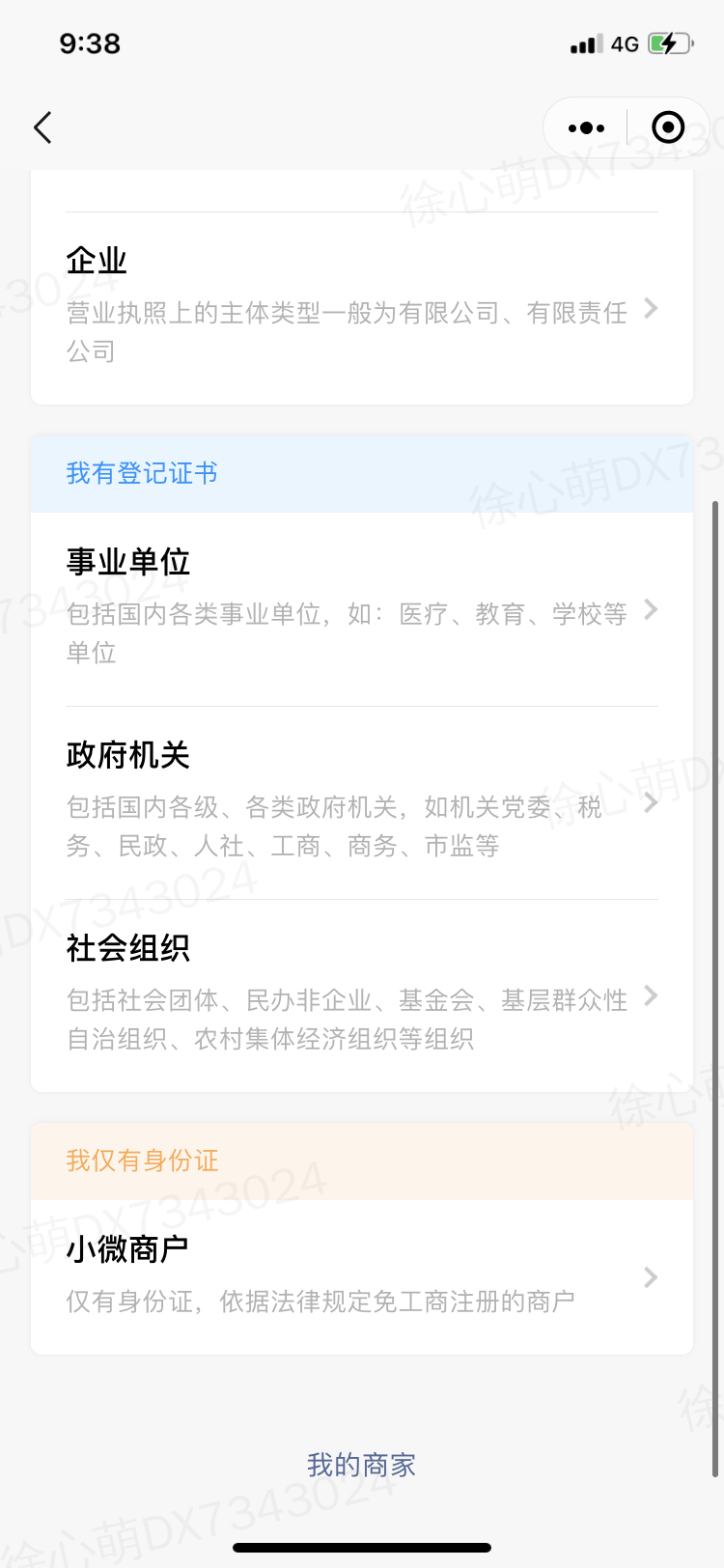Pick 小微商户 merchant type
The height and width of the screenshot is (1568, 724).
click(x=362, y=1276)
